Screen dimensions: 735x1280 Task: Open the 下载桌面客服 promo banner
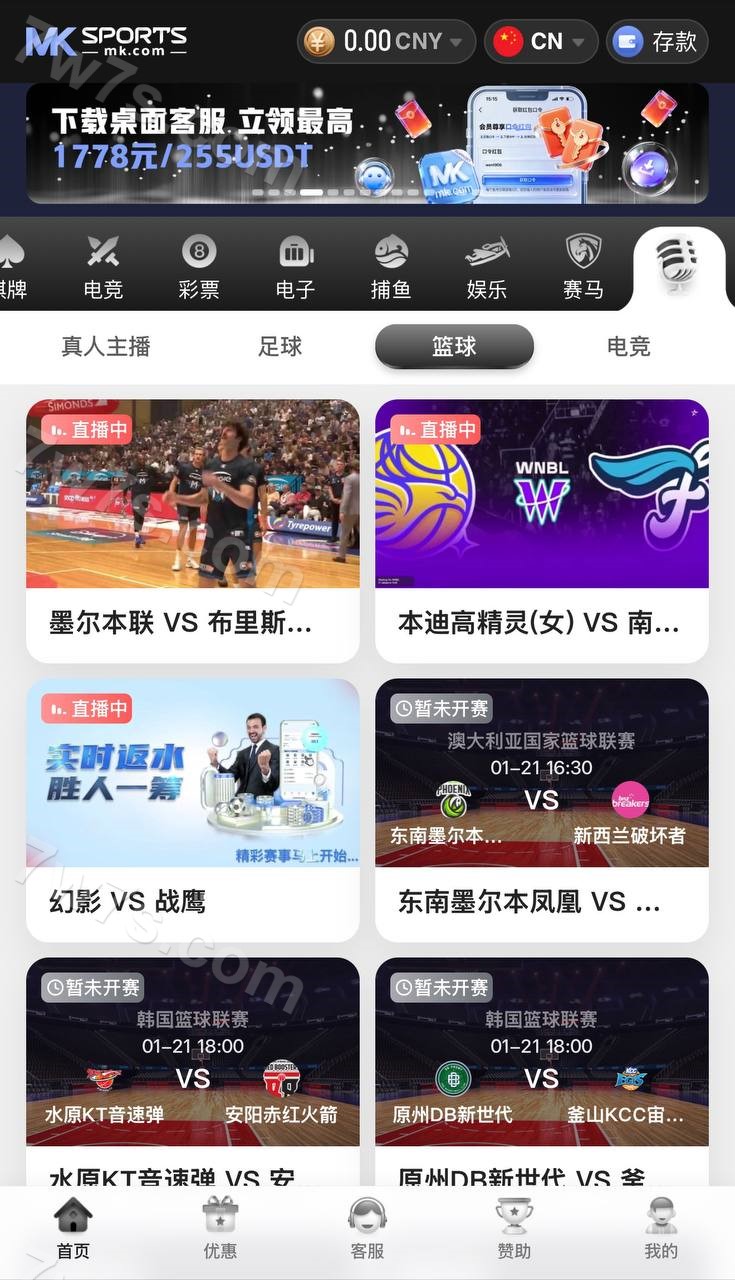pyautogui.click(x=367, y=143)
